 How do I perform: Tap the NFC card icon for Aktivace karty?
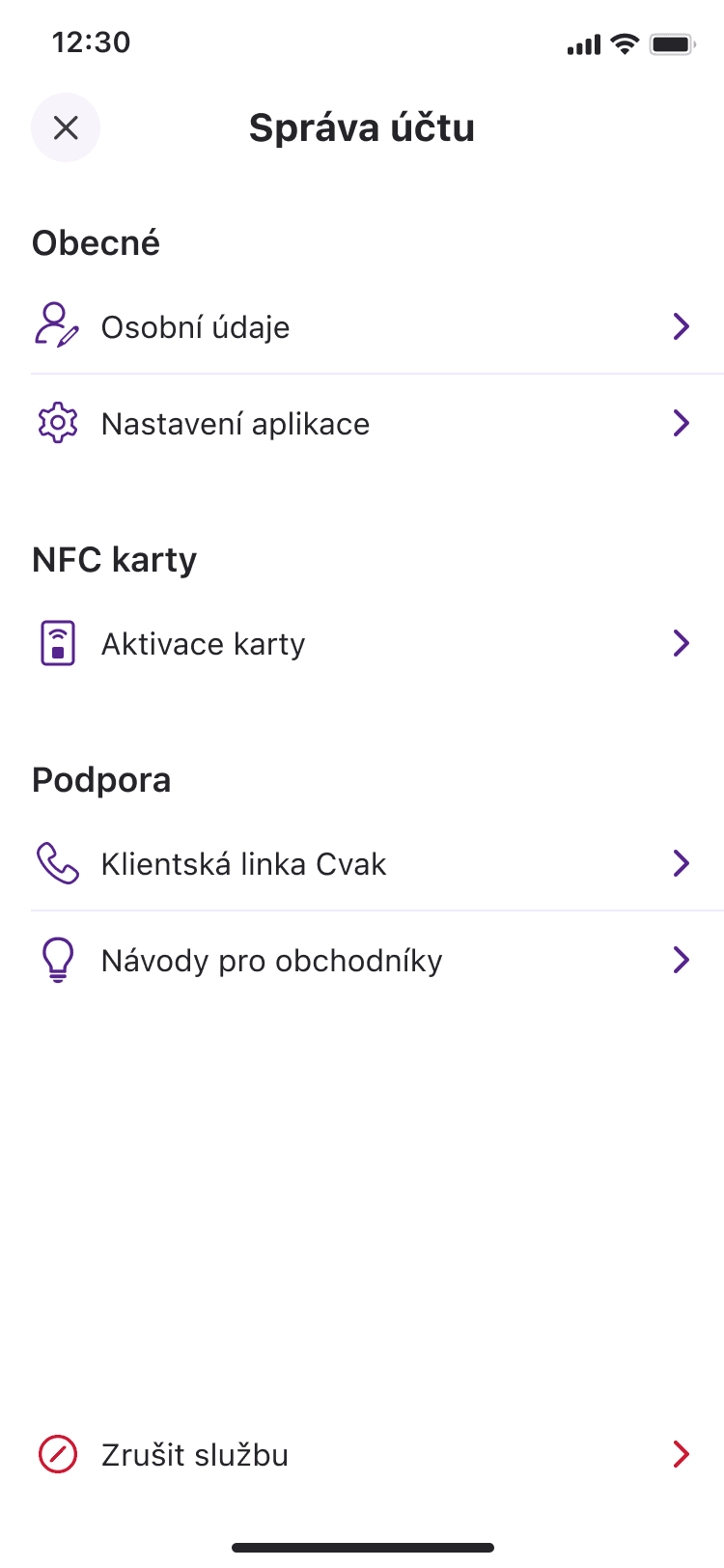[x=57, y=642]
